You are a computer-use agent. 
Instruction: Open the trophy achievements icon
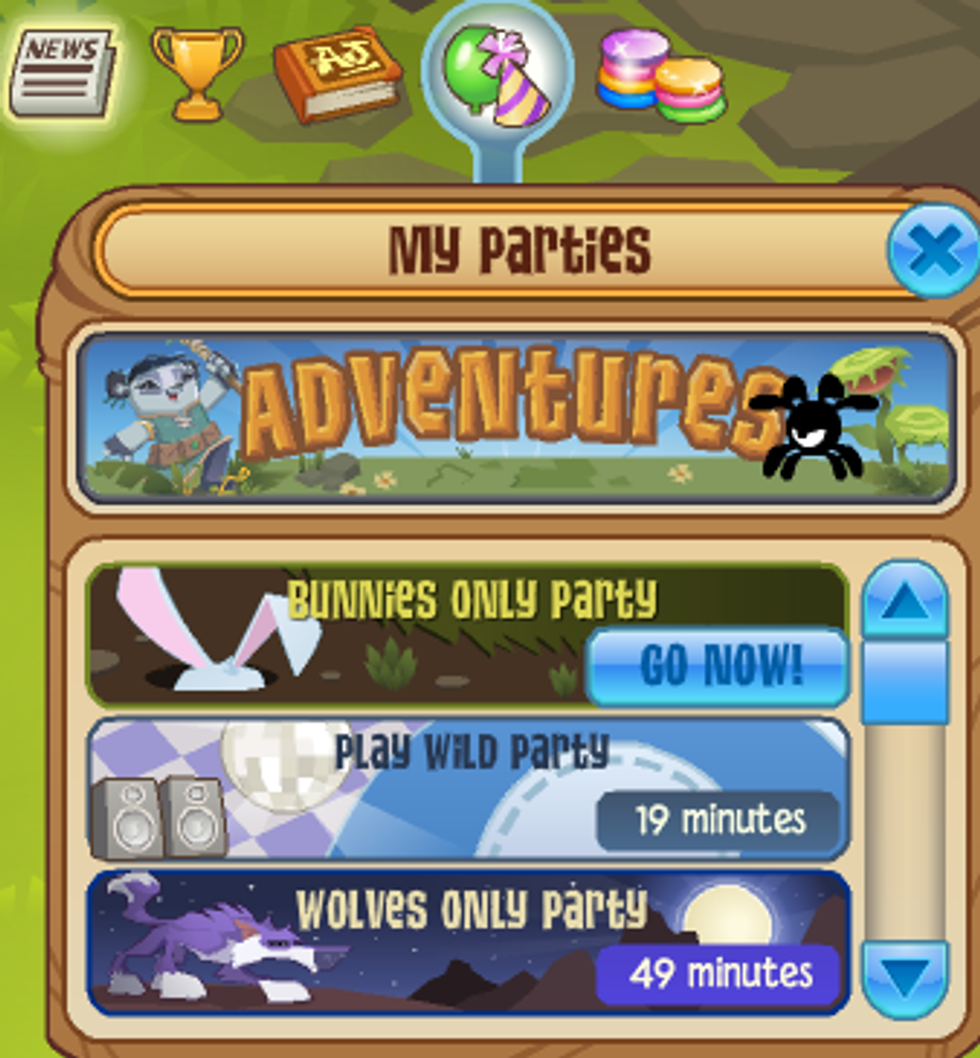point(197,72)
